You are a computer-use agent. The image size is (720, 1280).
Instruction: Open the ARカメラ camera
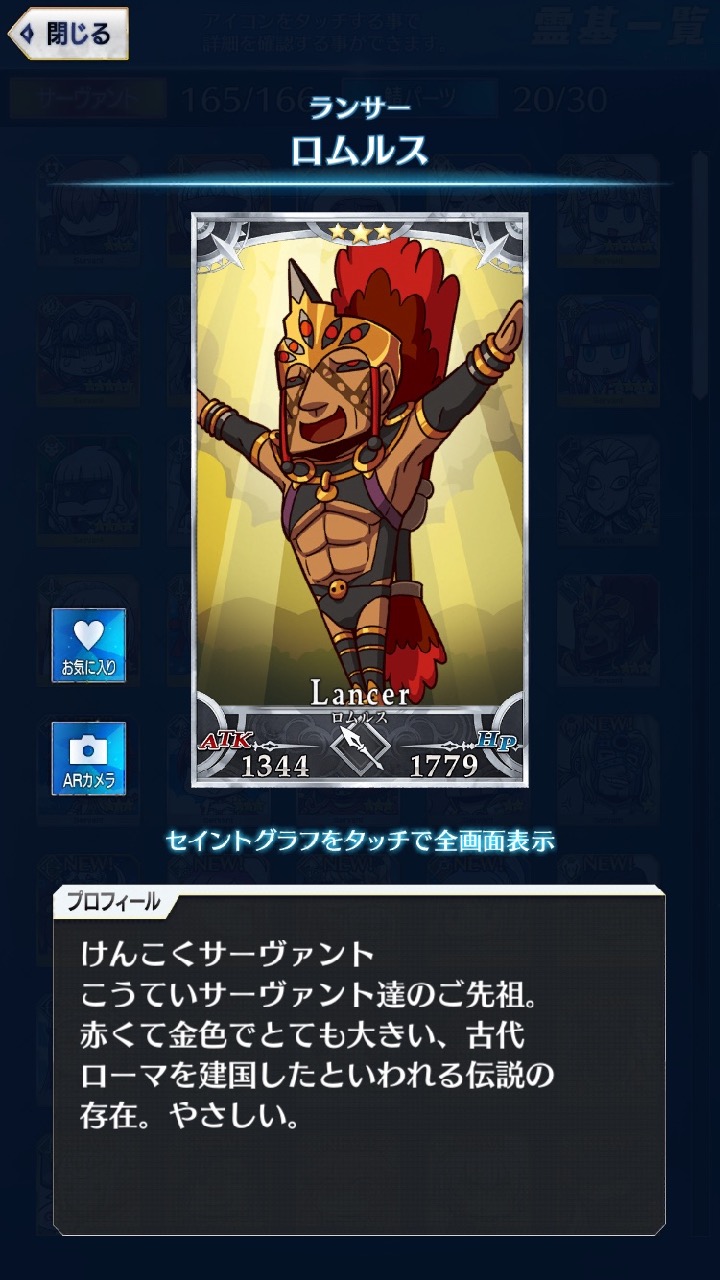click(89, 759)
